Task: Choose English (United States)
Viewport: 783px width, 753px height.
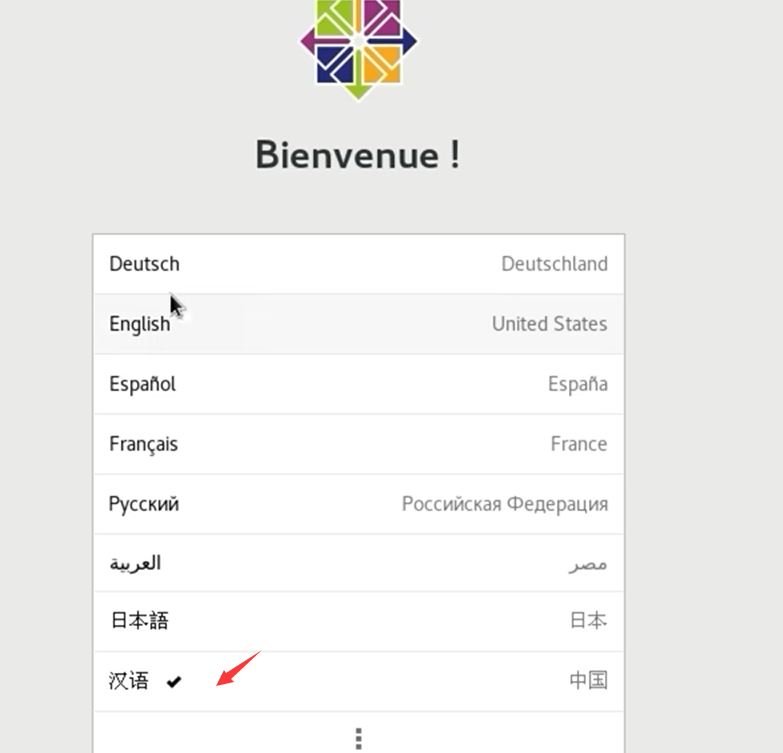Action: point(358,324)
